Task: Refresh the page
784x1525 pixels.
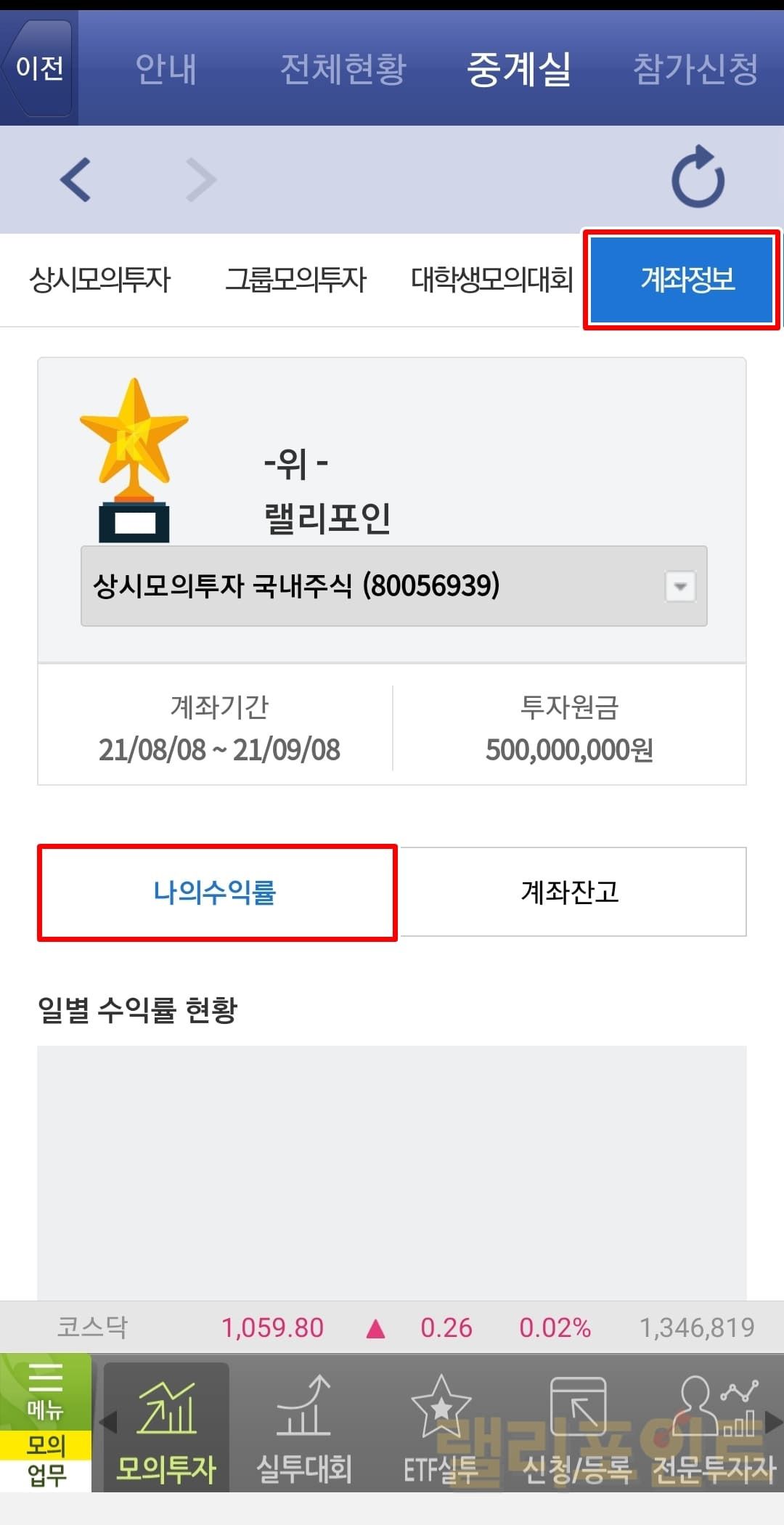Action: (x=698, y=178)
